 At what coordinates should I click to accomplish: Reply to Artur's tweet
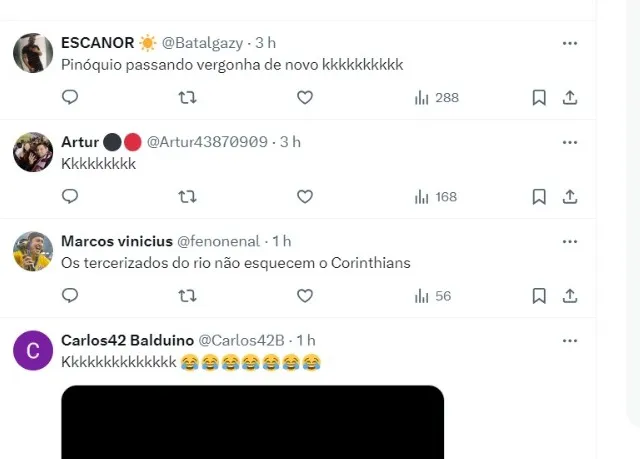(x=70, y=197)
